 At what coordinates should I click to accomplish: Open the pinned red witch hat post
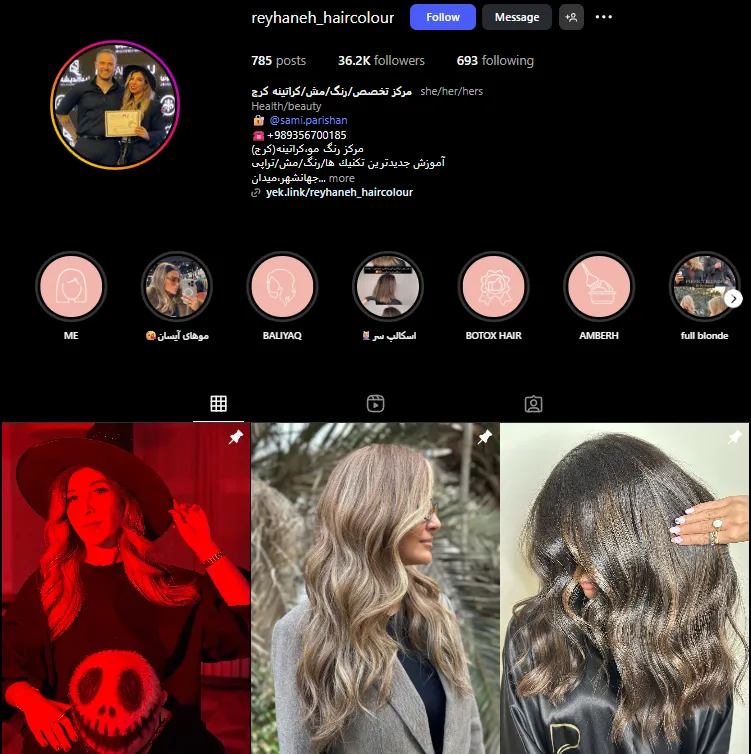pos(125,588)
